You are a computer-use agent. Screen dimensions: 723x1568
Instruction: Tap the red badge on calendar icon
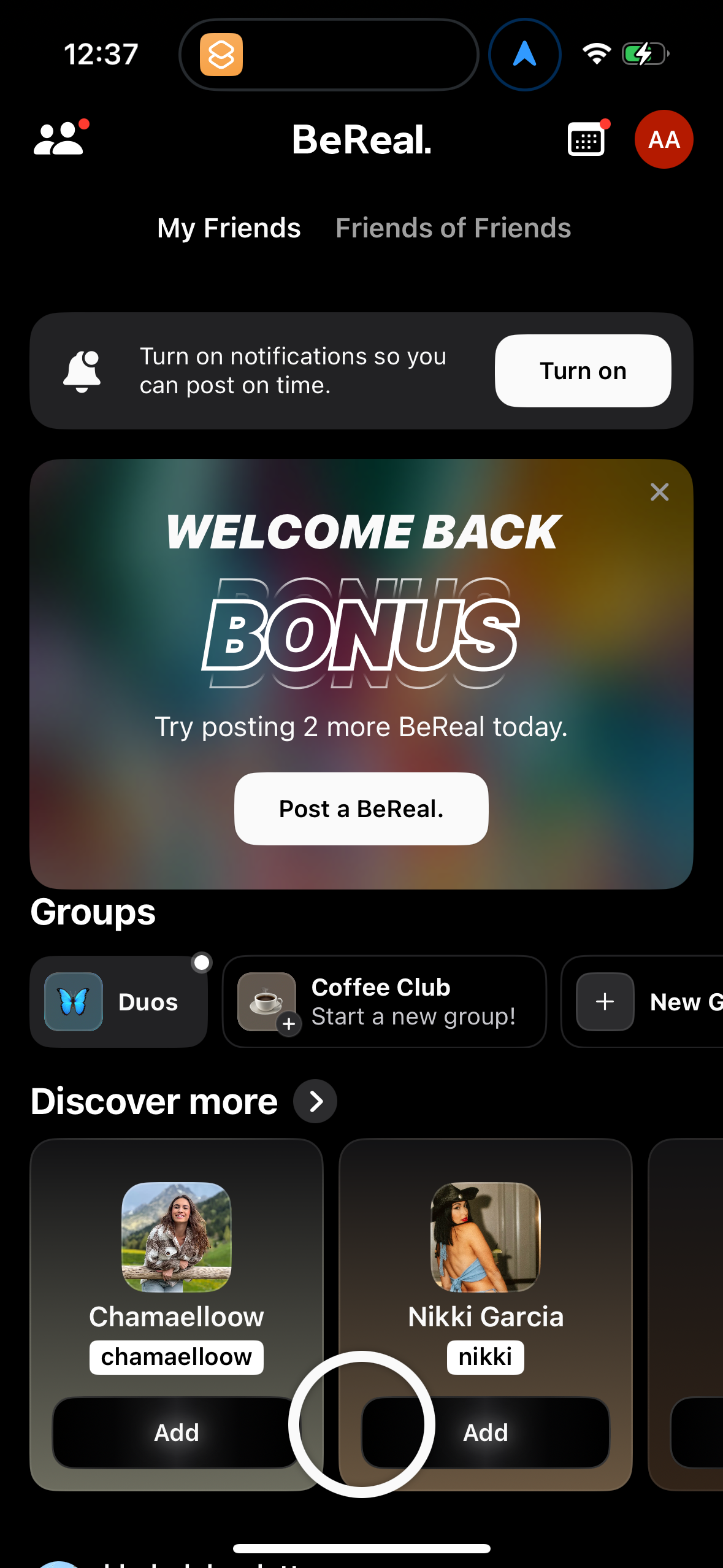[x=605, y=123]
